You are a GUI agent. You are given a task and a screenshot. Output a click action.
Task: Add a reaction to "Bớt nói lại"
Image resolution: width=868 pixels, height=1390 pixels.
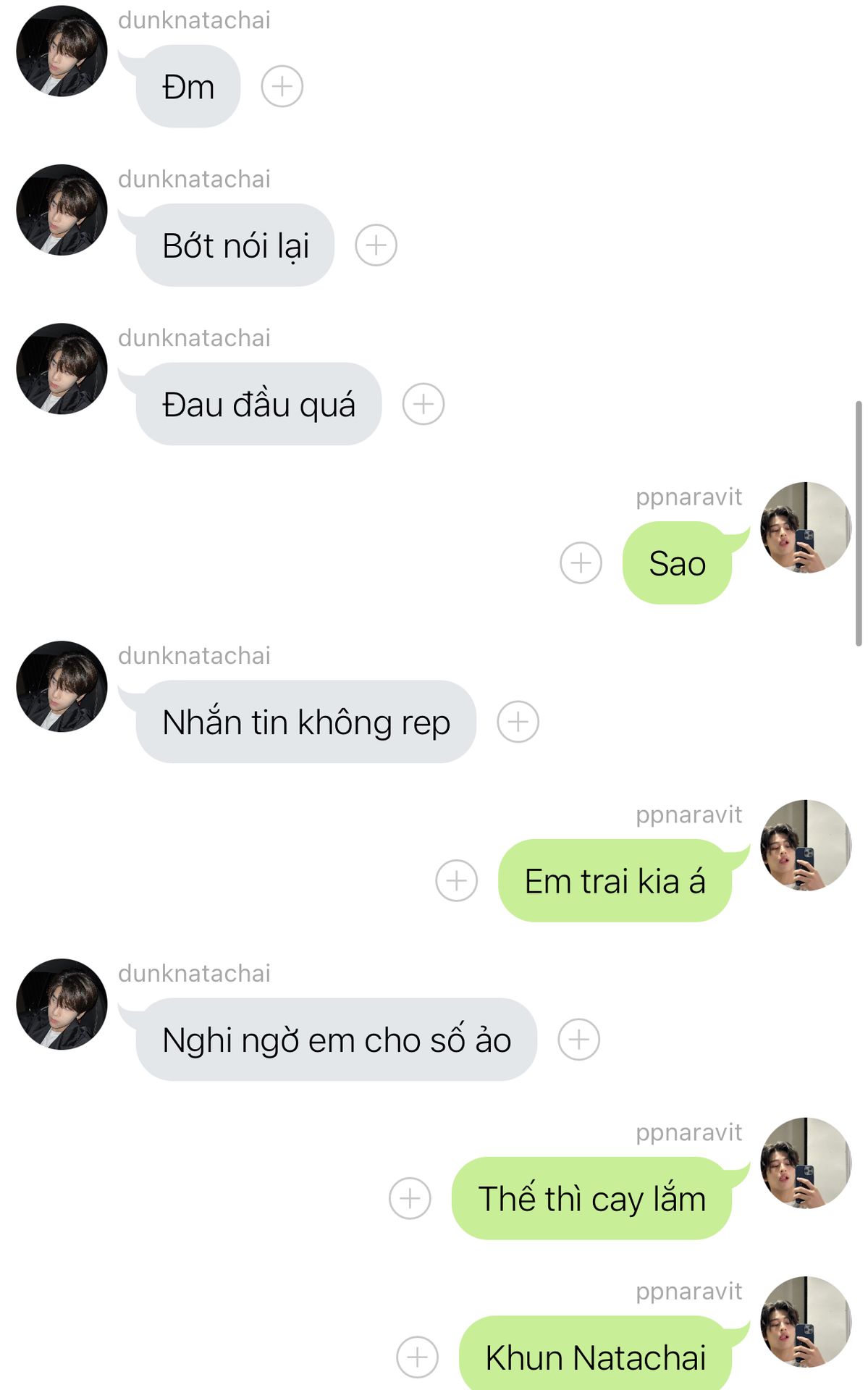click(376, 245)
